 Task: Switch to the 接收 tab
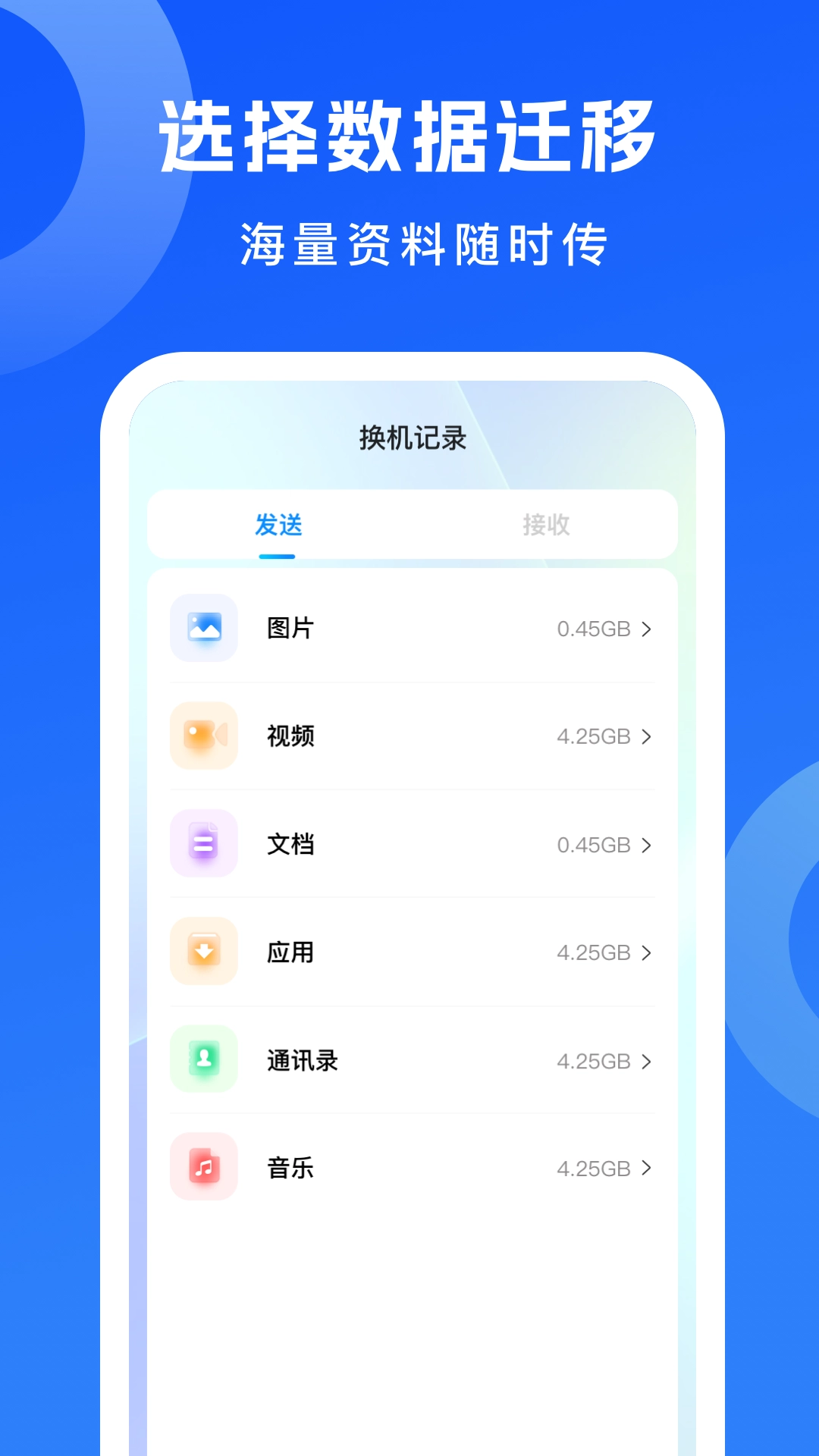click(546, 524)
